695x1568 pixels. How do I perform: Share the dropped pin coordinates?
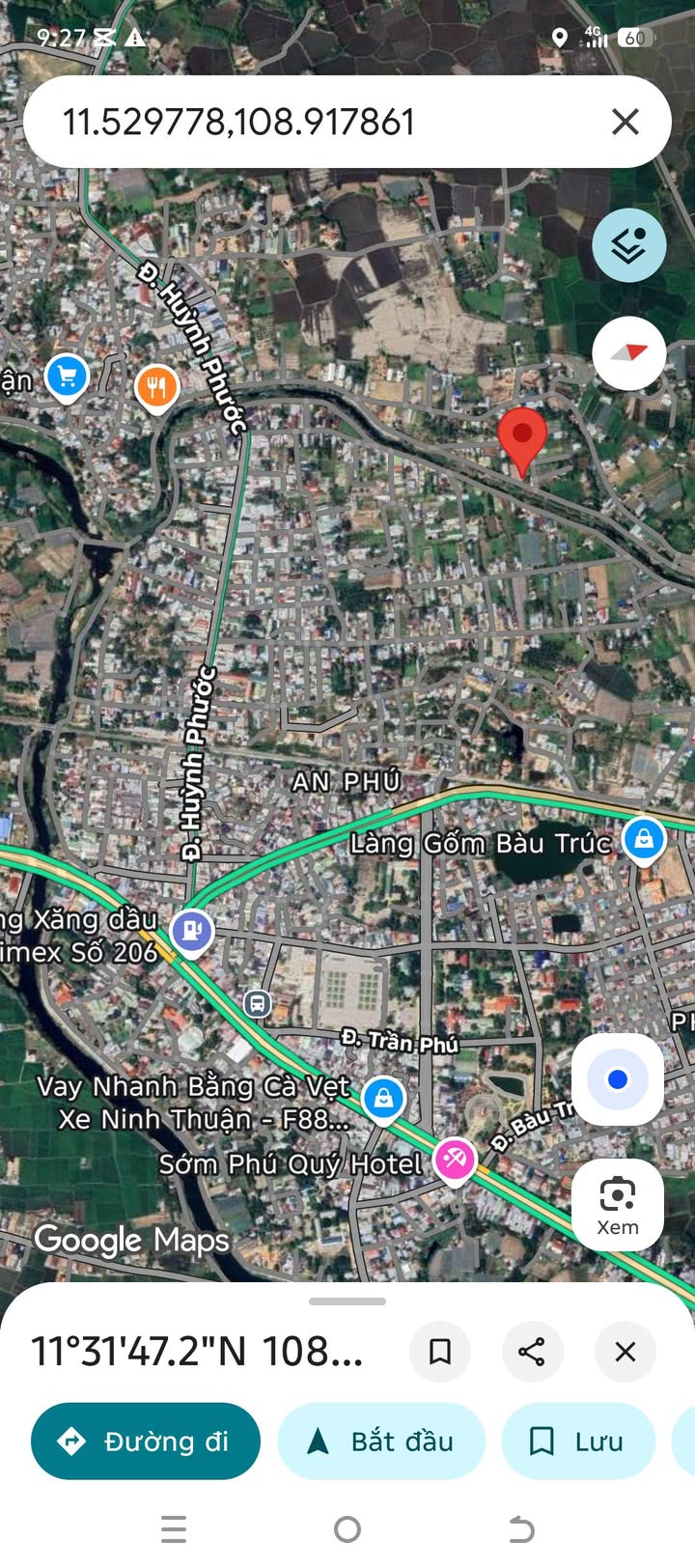(x=532, y=1352)
